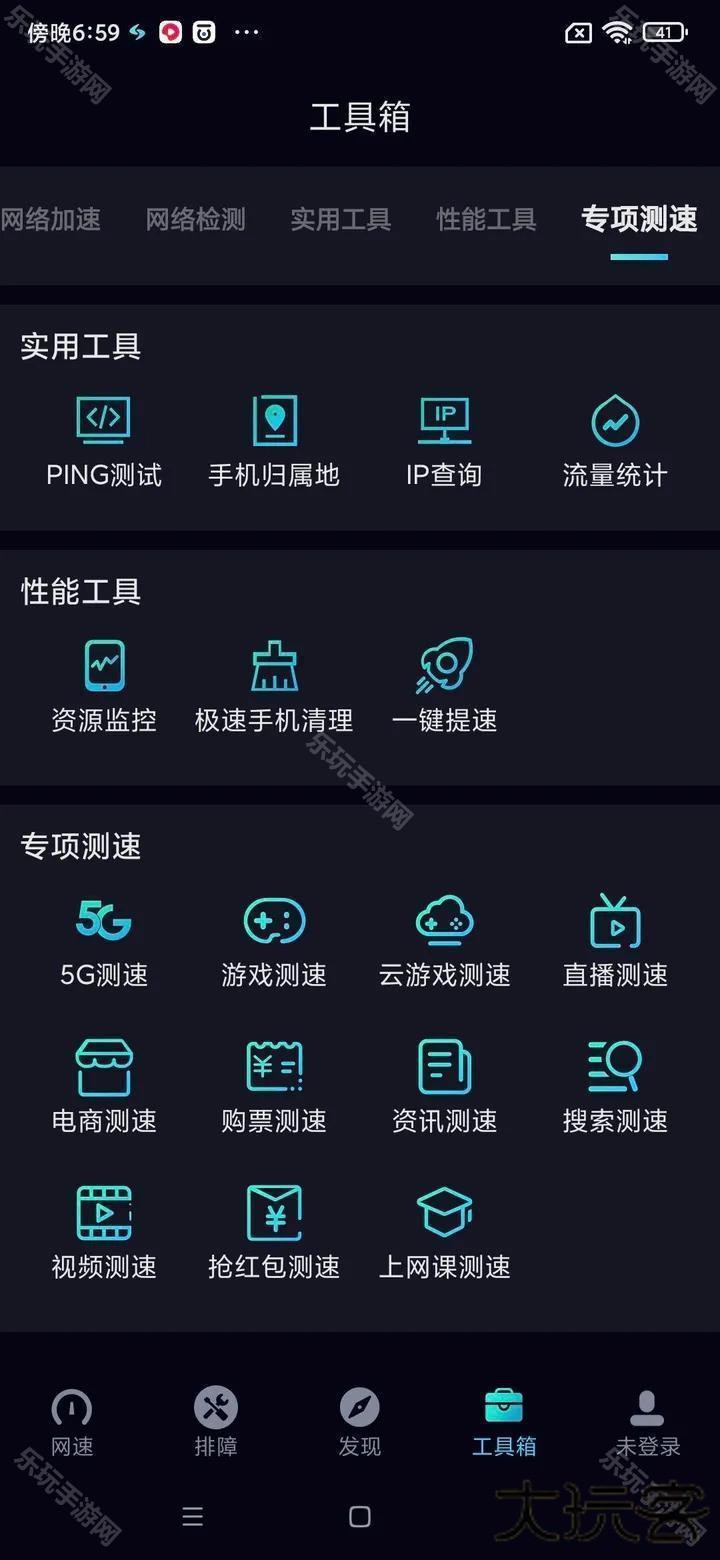Switch to the 排障 bottom tab
Viewport: 720px width, 1560px height.
[216, 1422]
